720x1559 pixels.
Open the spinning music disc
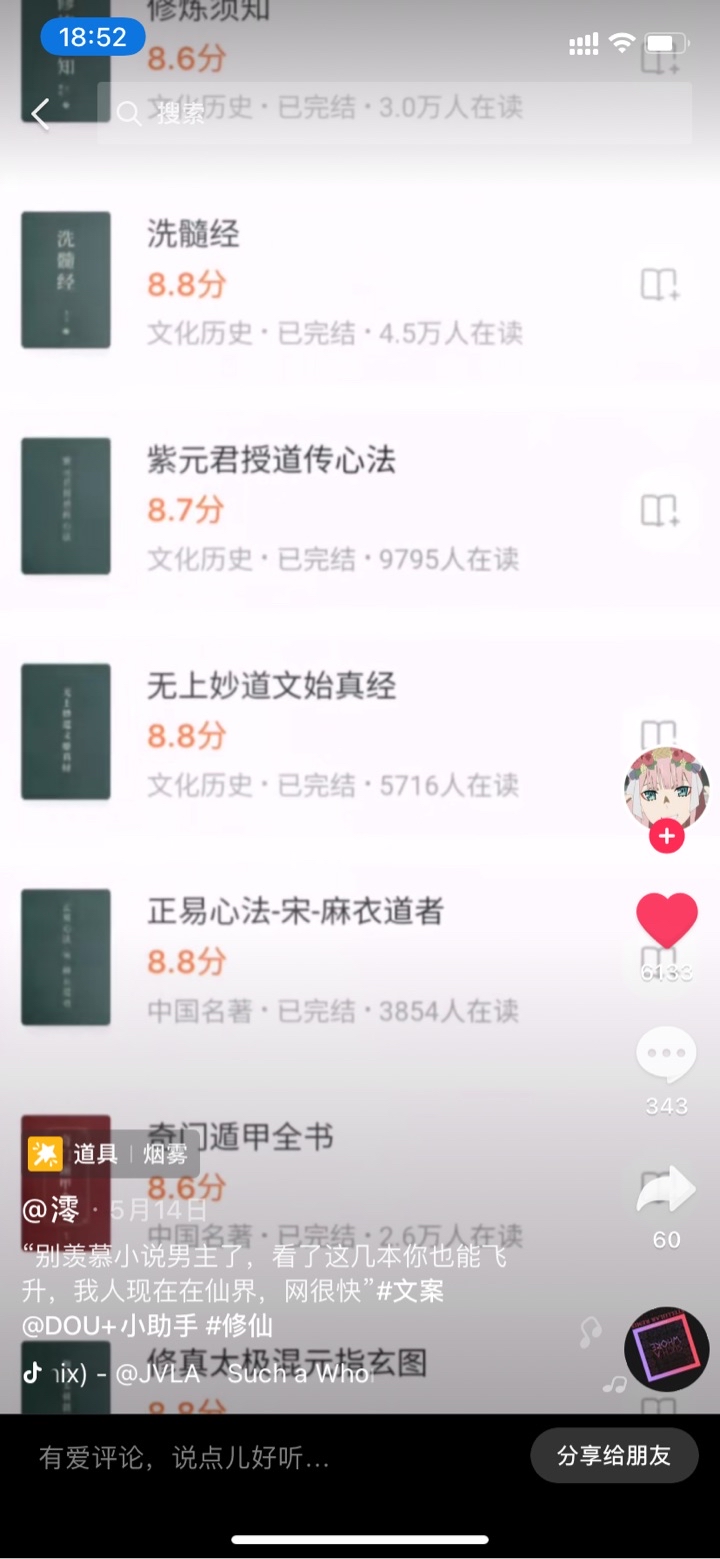(x=666, y=1349)
